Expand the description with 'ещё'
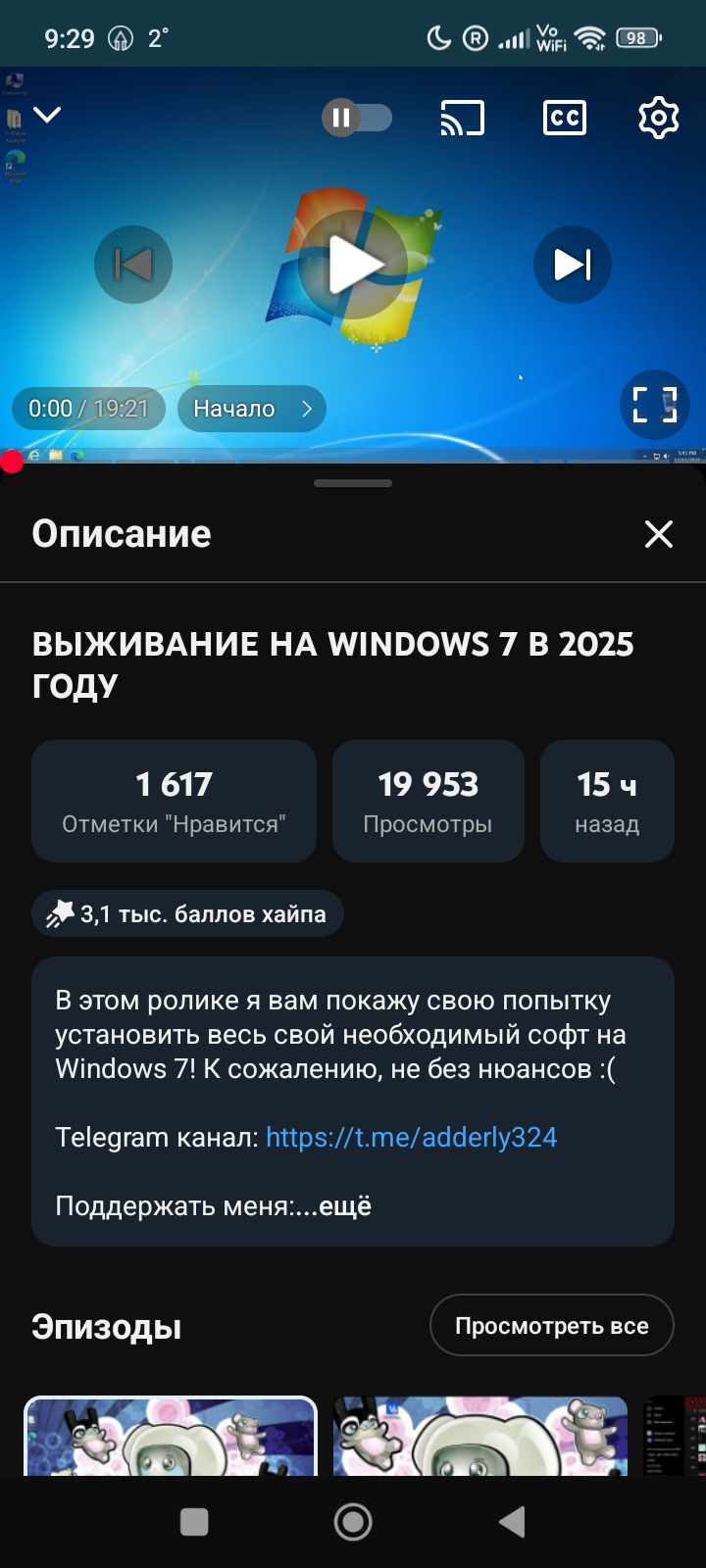This screenshot has height=1568, width=706. [x=344, y=1205]
